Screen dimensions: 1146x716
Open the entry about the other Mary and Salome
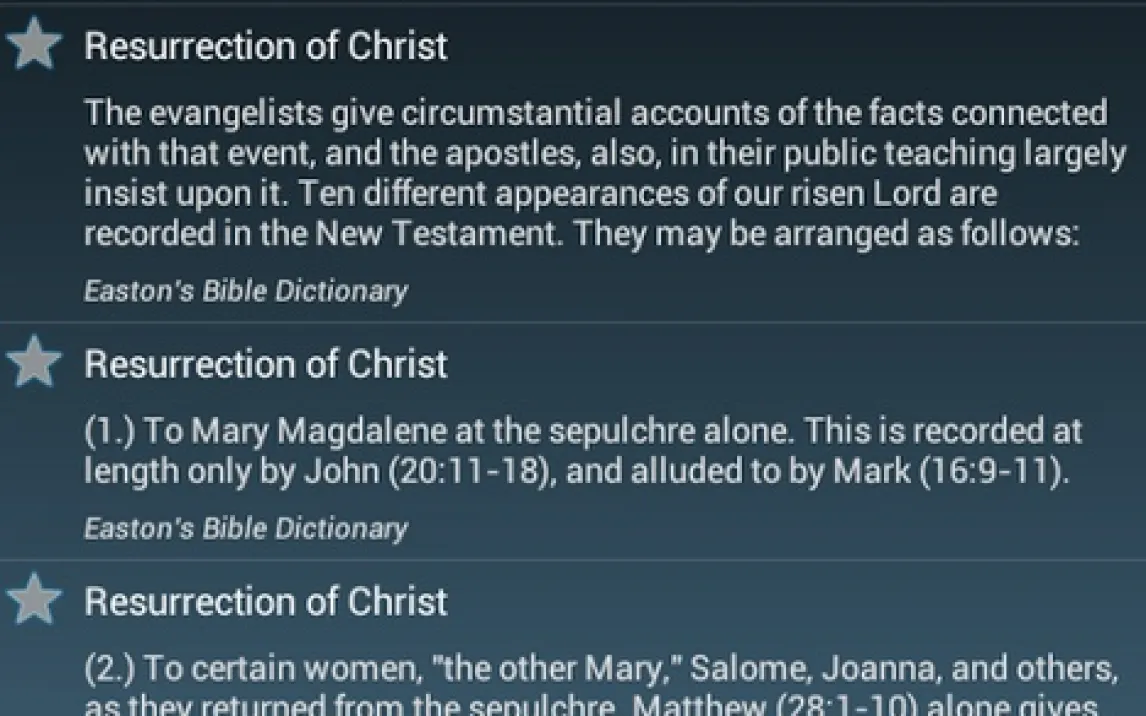tap(600, 668)
